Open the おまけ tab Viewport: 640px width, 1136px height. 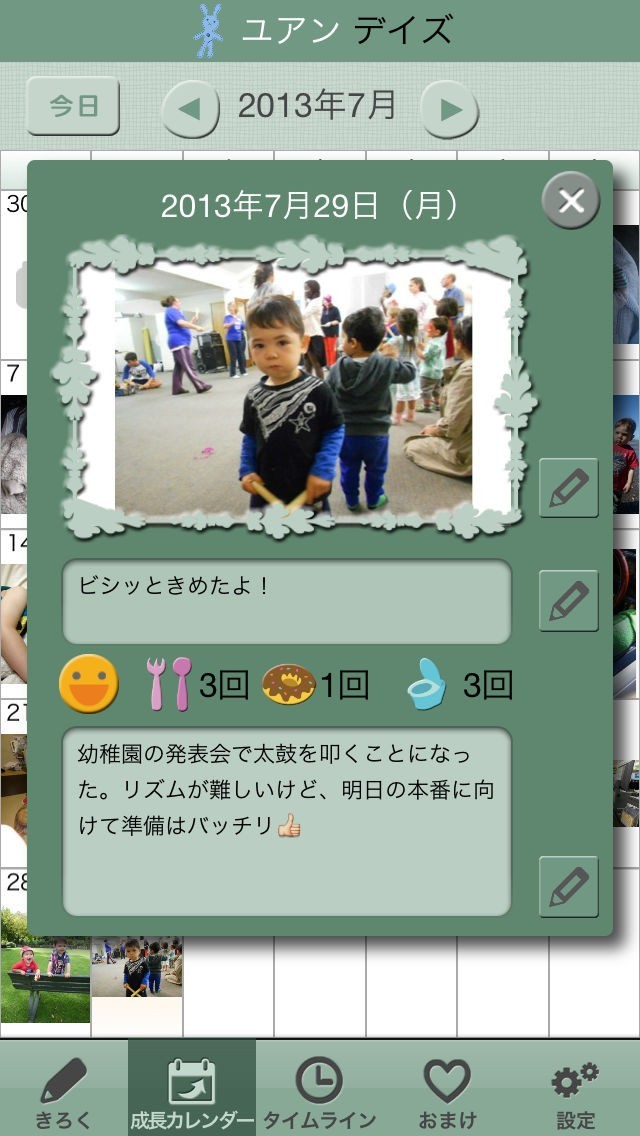pos(447,1088)
